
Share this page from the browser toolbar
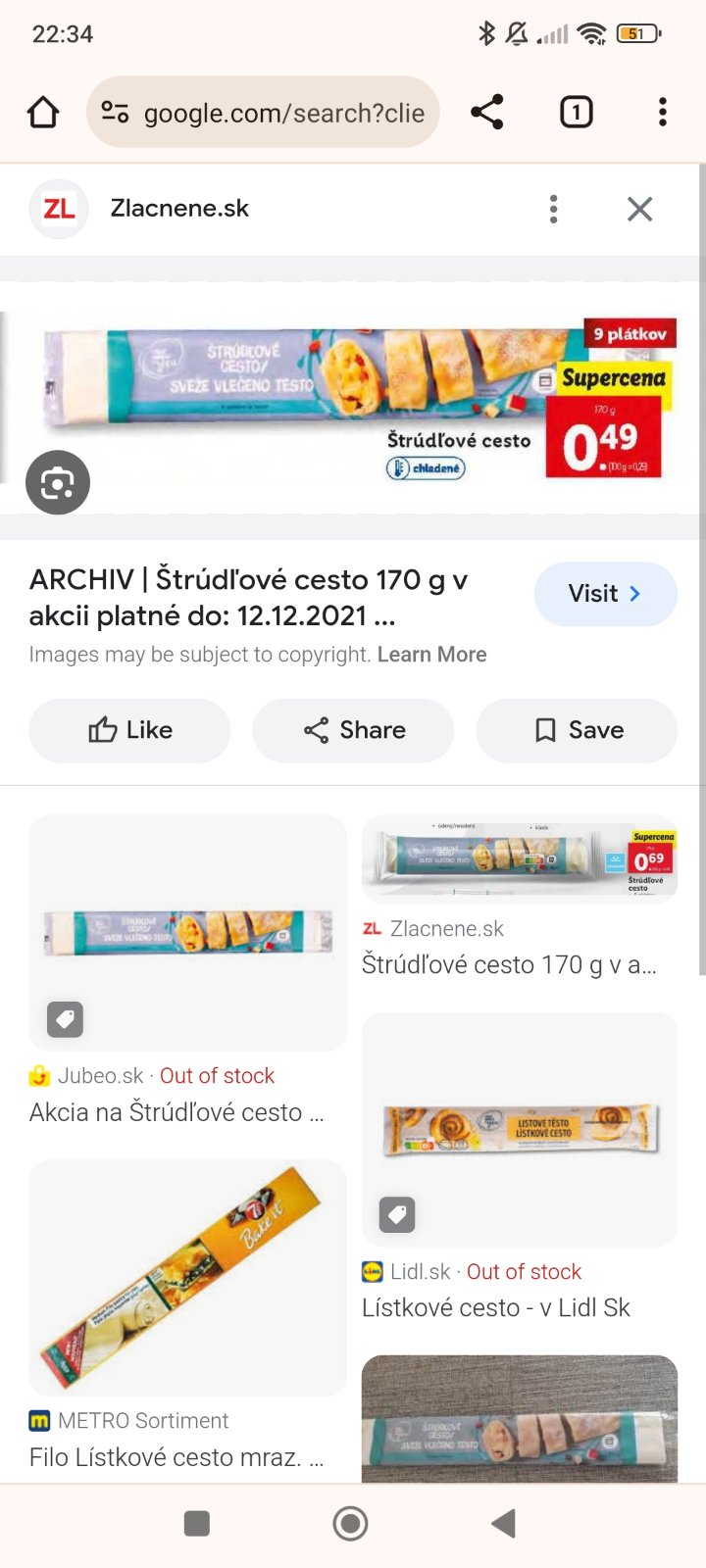point(487,113)
